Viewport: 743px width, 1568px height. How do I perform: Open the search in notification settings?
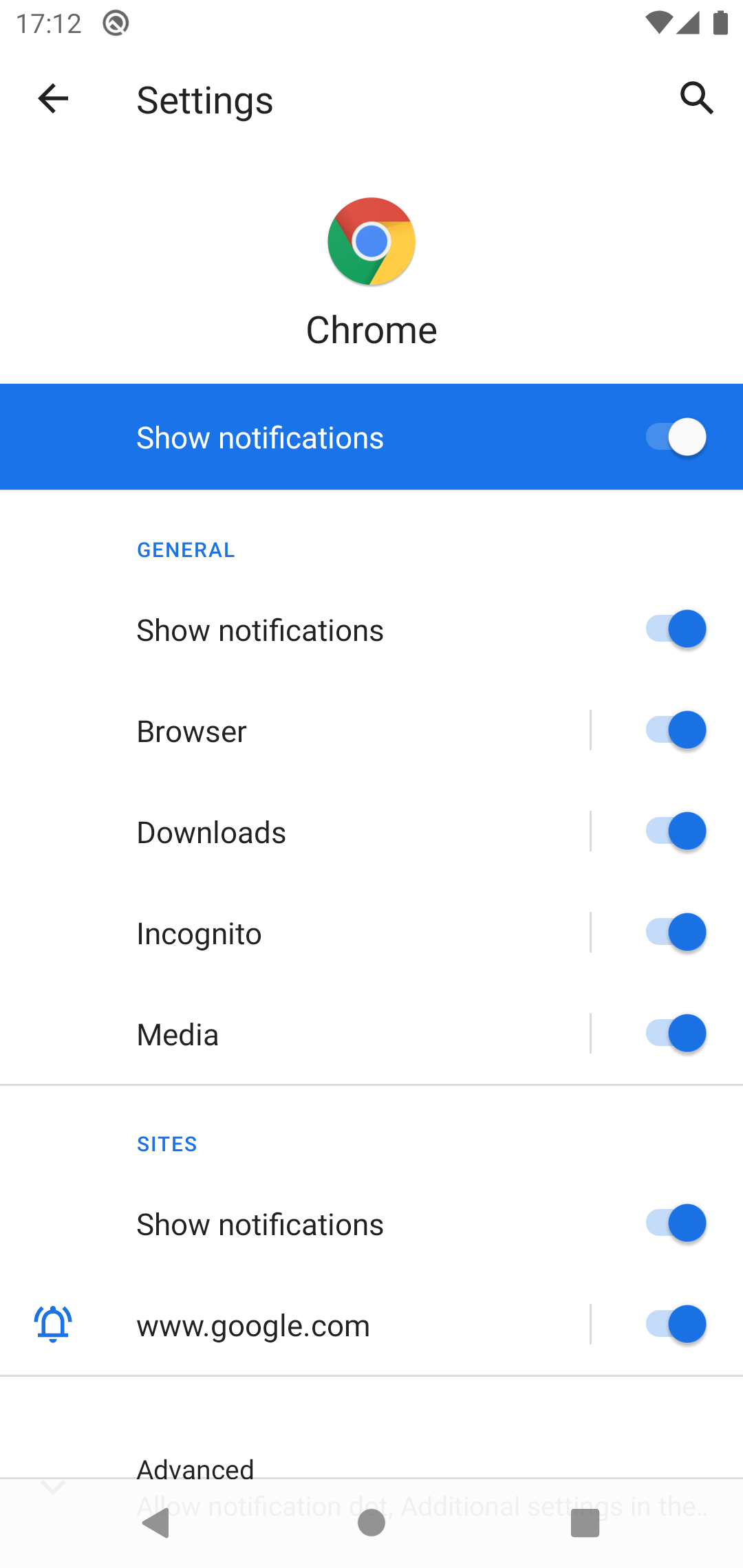click(696, 98)
